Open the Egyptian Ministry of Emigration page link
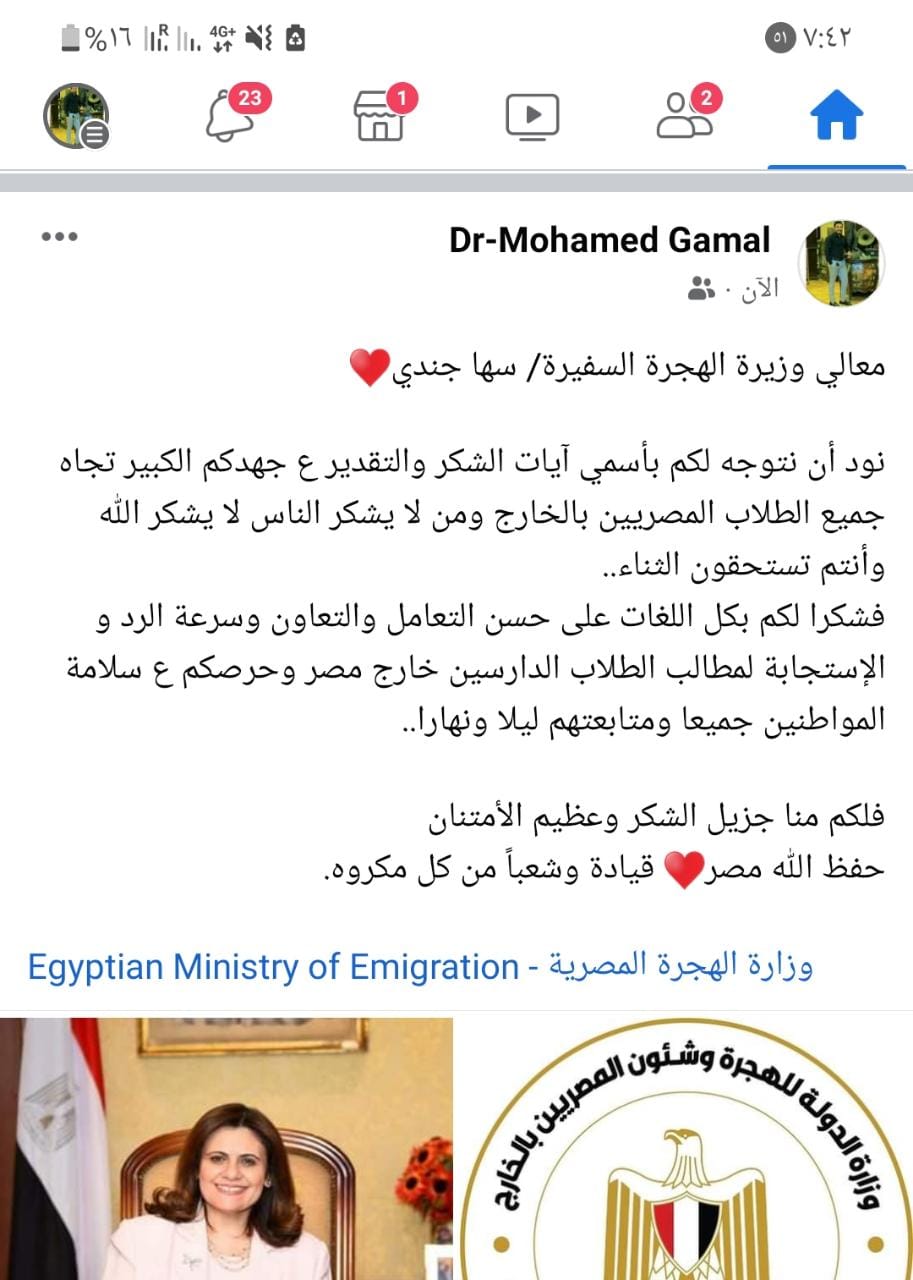This screenshot has width=913, height=1280. click(x=420, y=967)
